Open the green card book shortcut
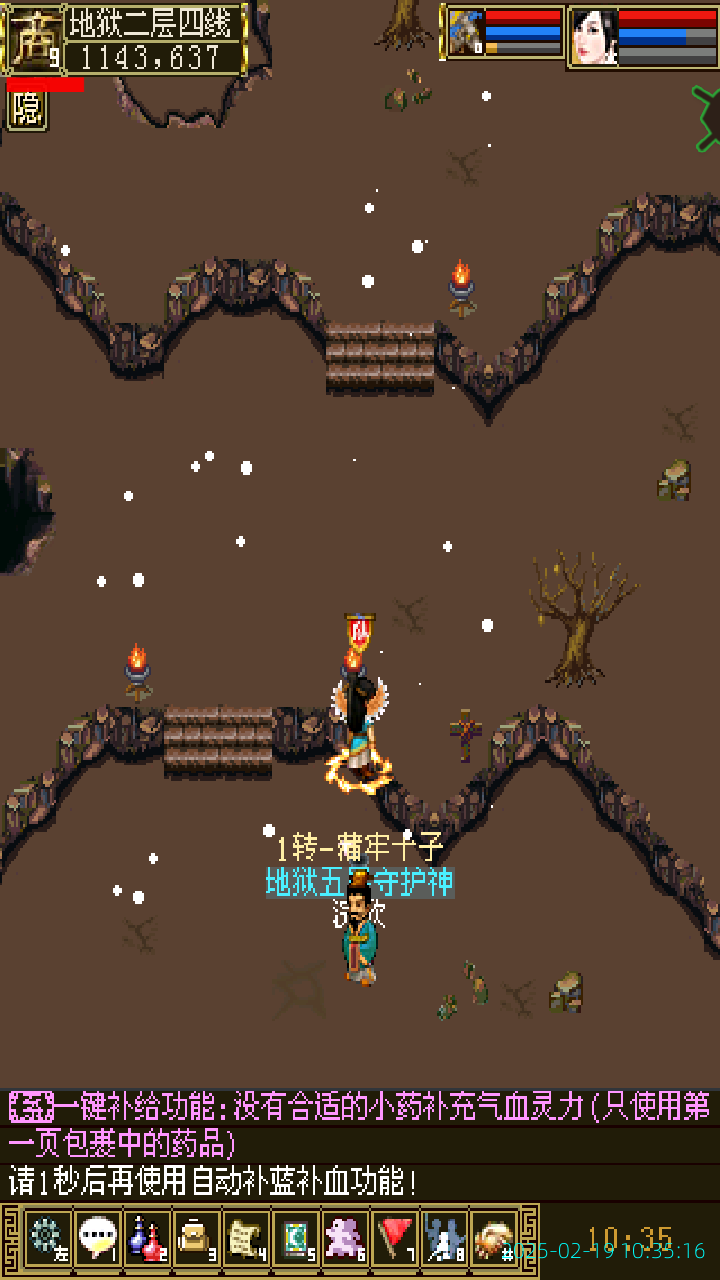 point(296,1238)
